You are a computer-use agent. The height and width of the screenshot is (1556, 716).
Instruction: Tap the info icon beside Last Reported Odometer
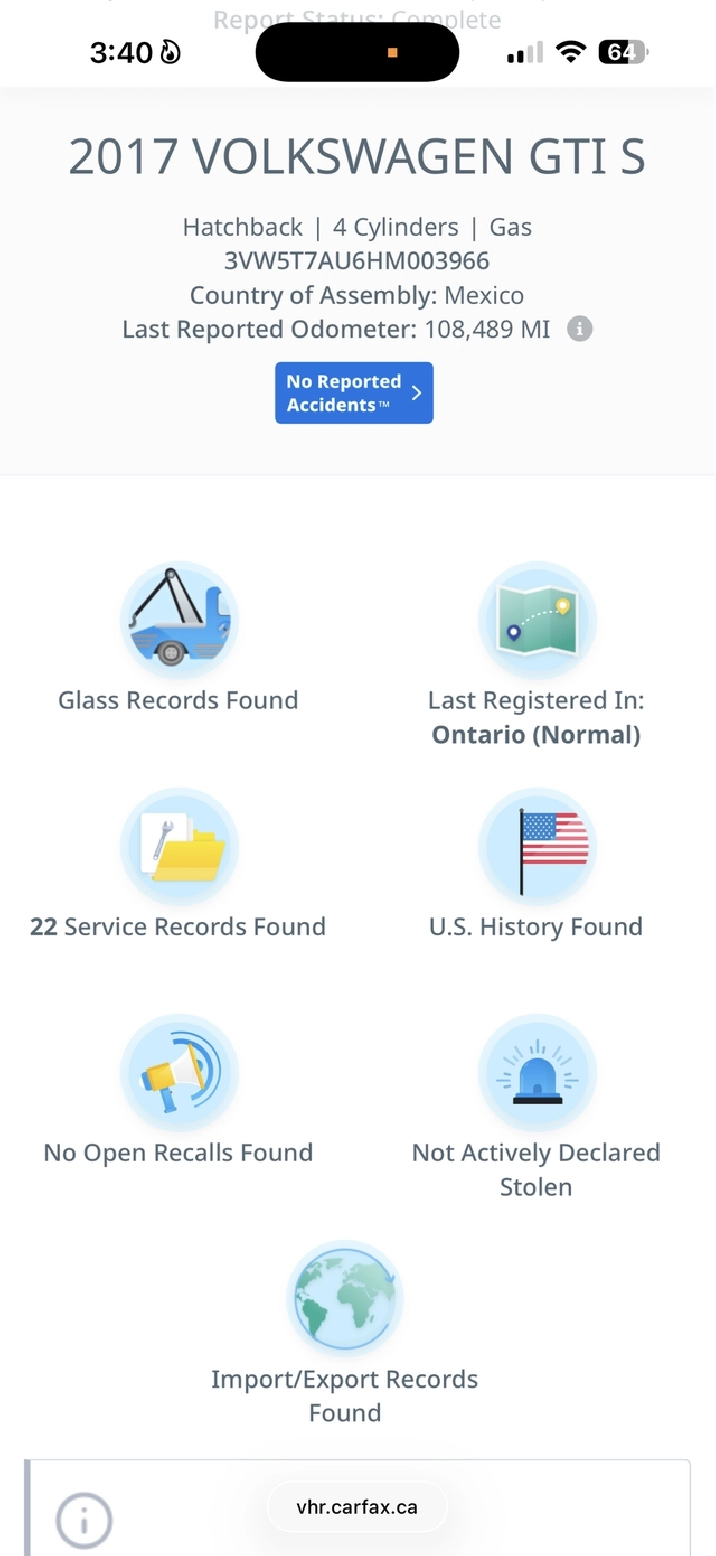click(580, 329)
